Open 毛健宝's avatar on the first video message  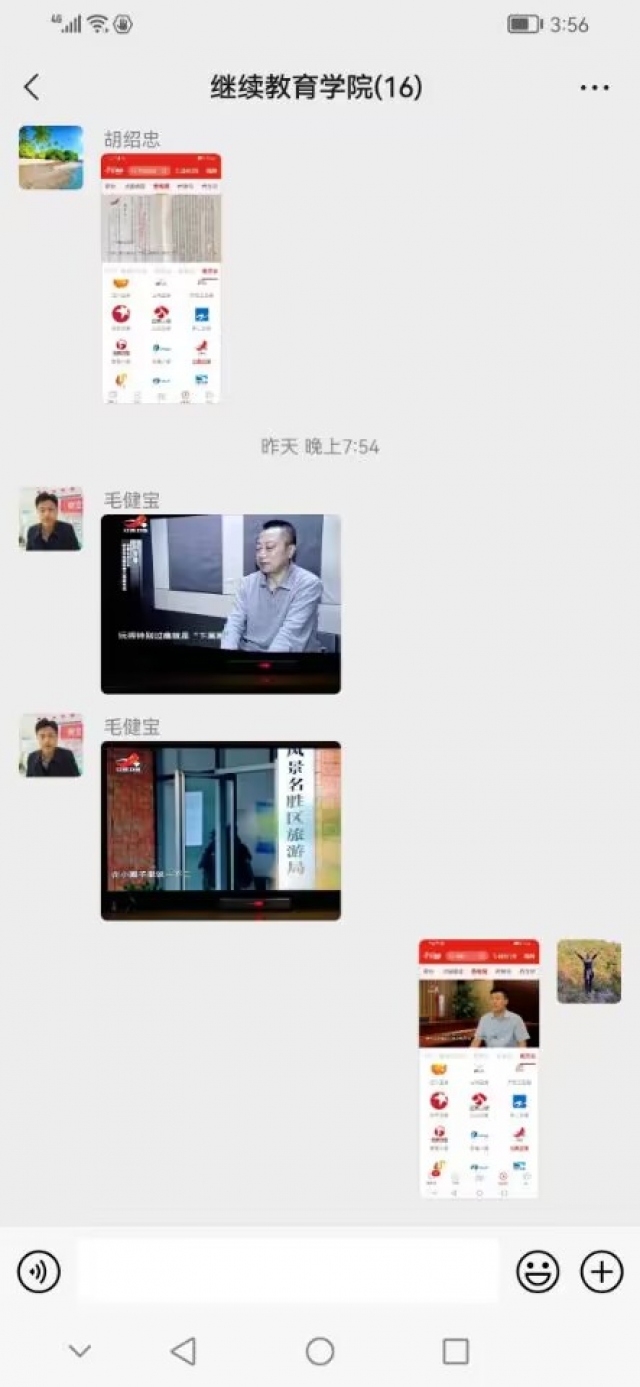(51, 519)
